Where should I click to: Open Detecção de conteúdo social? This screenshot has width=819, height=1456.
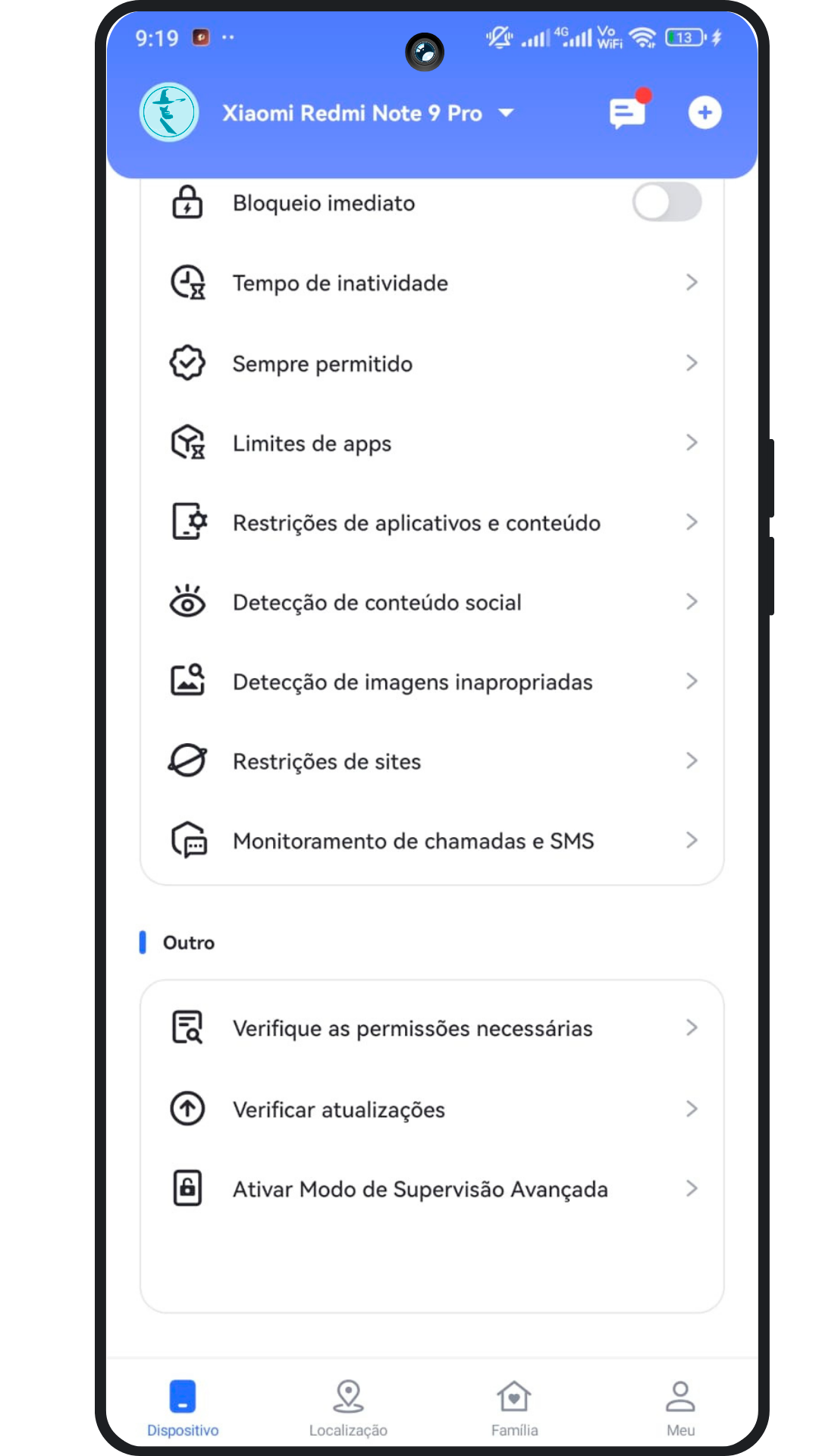[432, 602]
